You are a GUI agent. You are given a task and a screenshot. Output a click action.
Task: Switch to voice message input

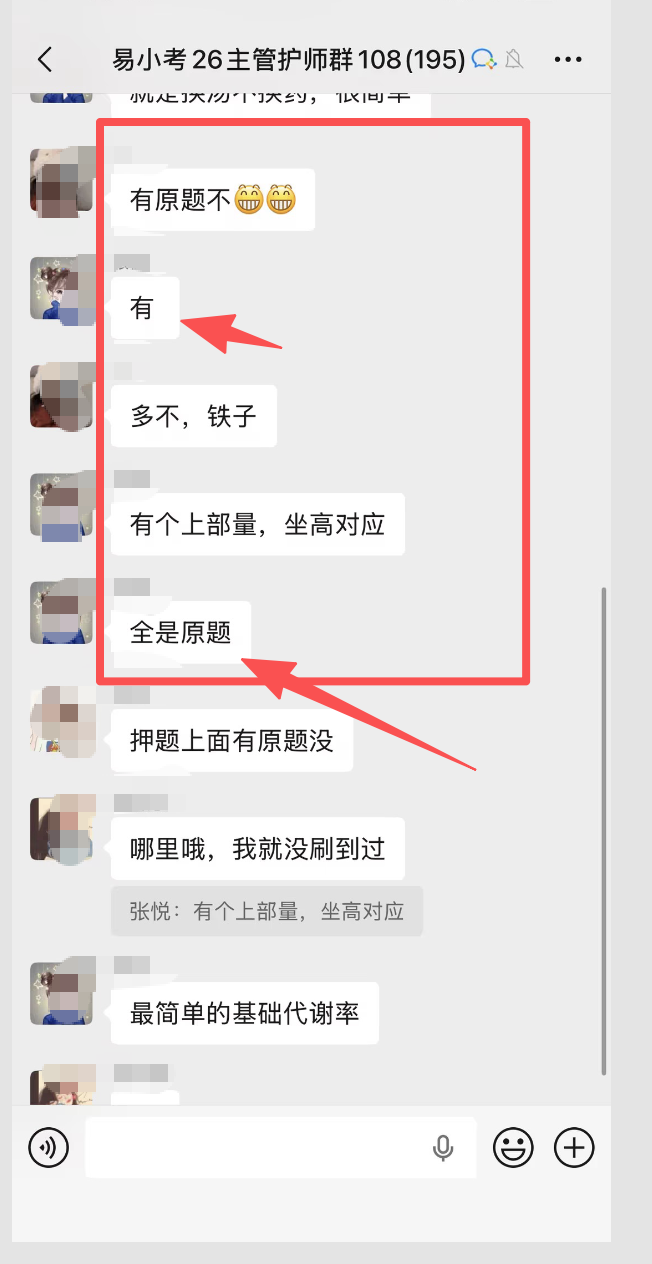(x=48, y=1147)
